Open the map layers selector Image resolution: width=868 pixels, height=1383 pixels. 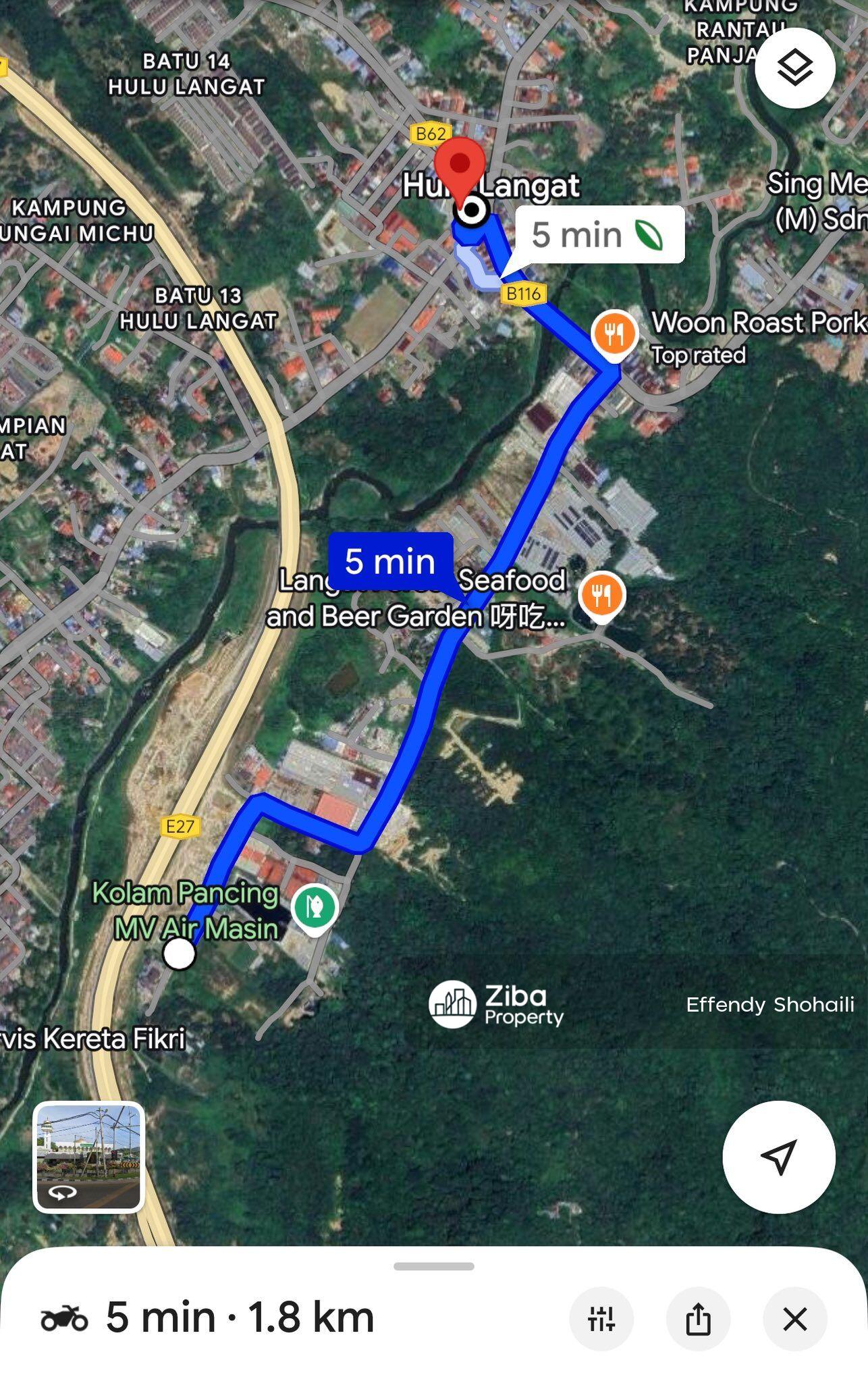click(794, 68)
